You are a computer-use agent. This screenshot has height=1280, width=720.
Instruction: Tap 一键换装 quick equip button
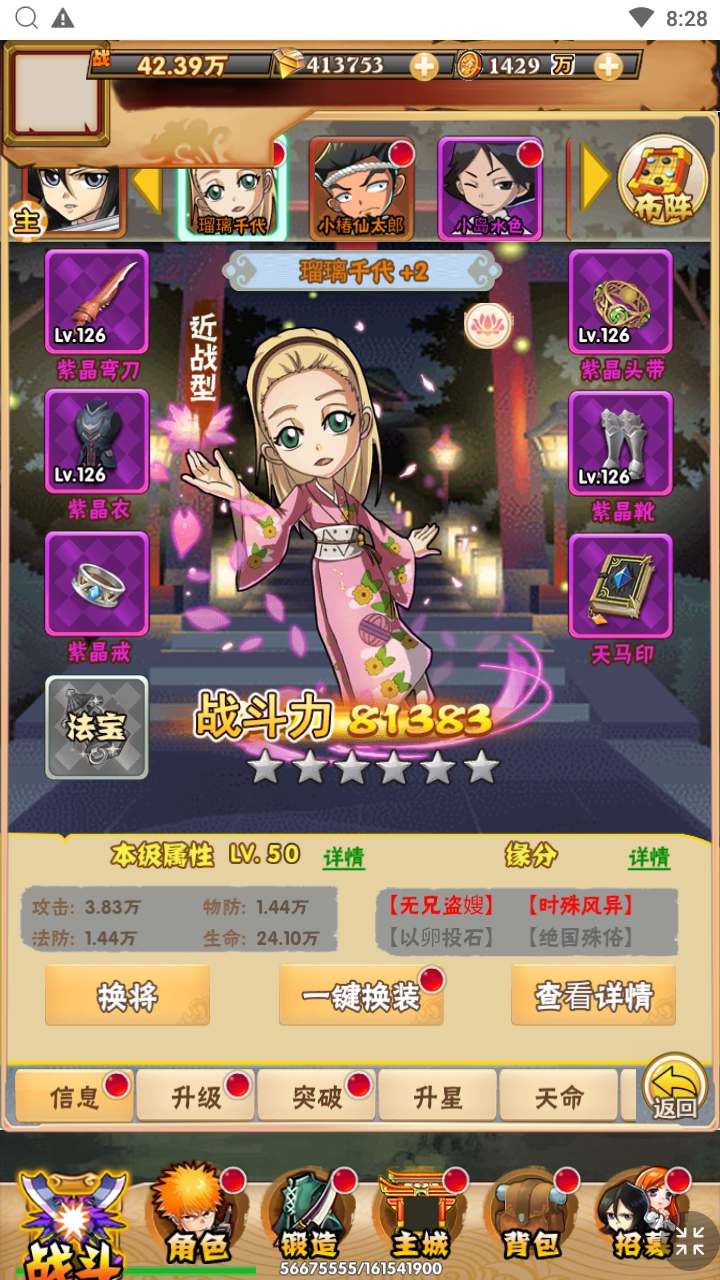360,995
